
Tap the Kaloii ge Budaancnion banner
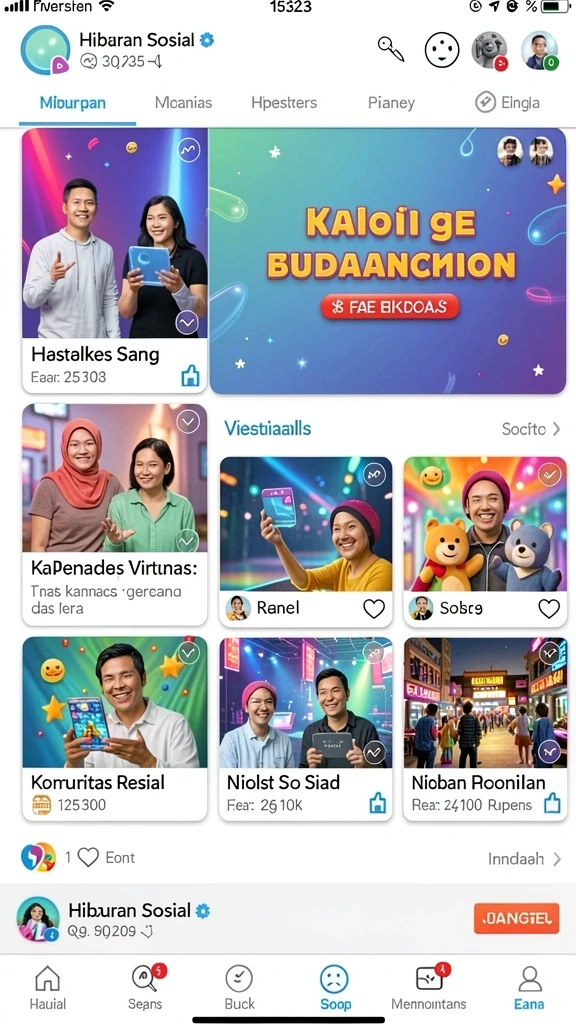pos(388,261)
